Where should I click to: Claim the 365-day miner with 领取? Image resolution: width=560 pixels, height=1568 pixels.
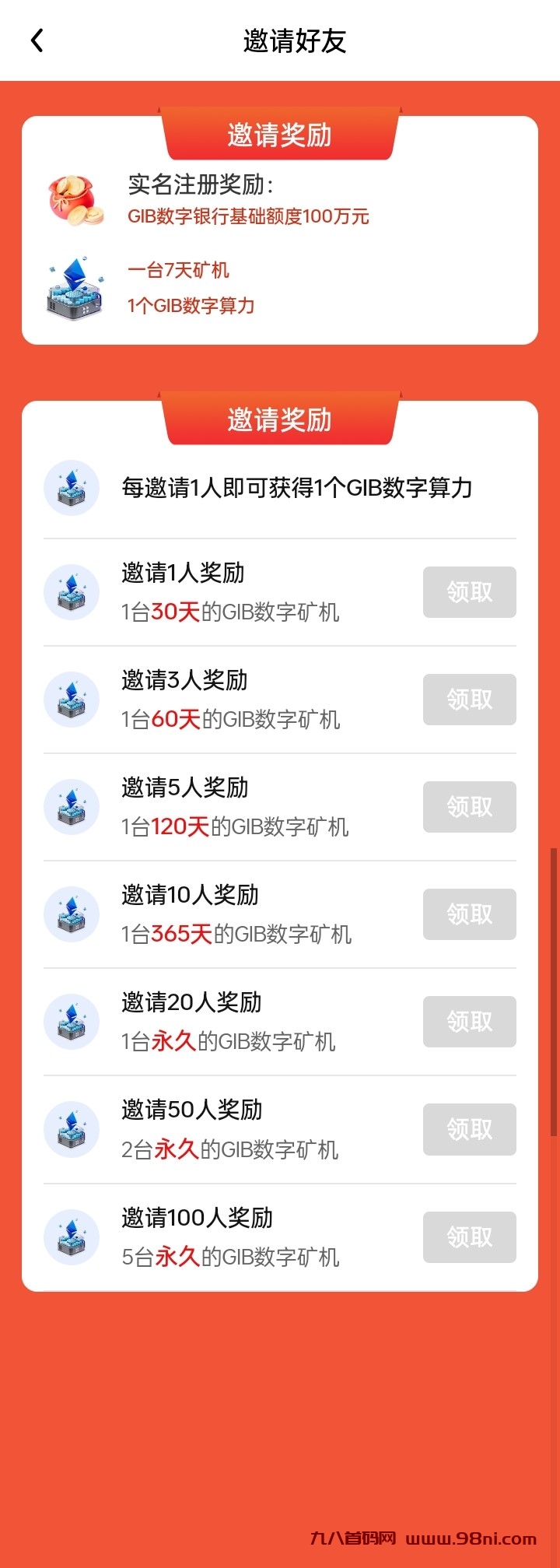[469, 914]
